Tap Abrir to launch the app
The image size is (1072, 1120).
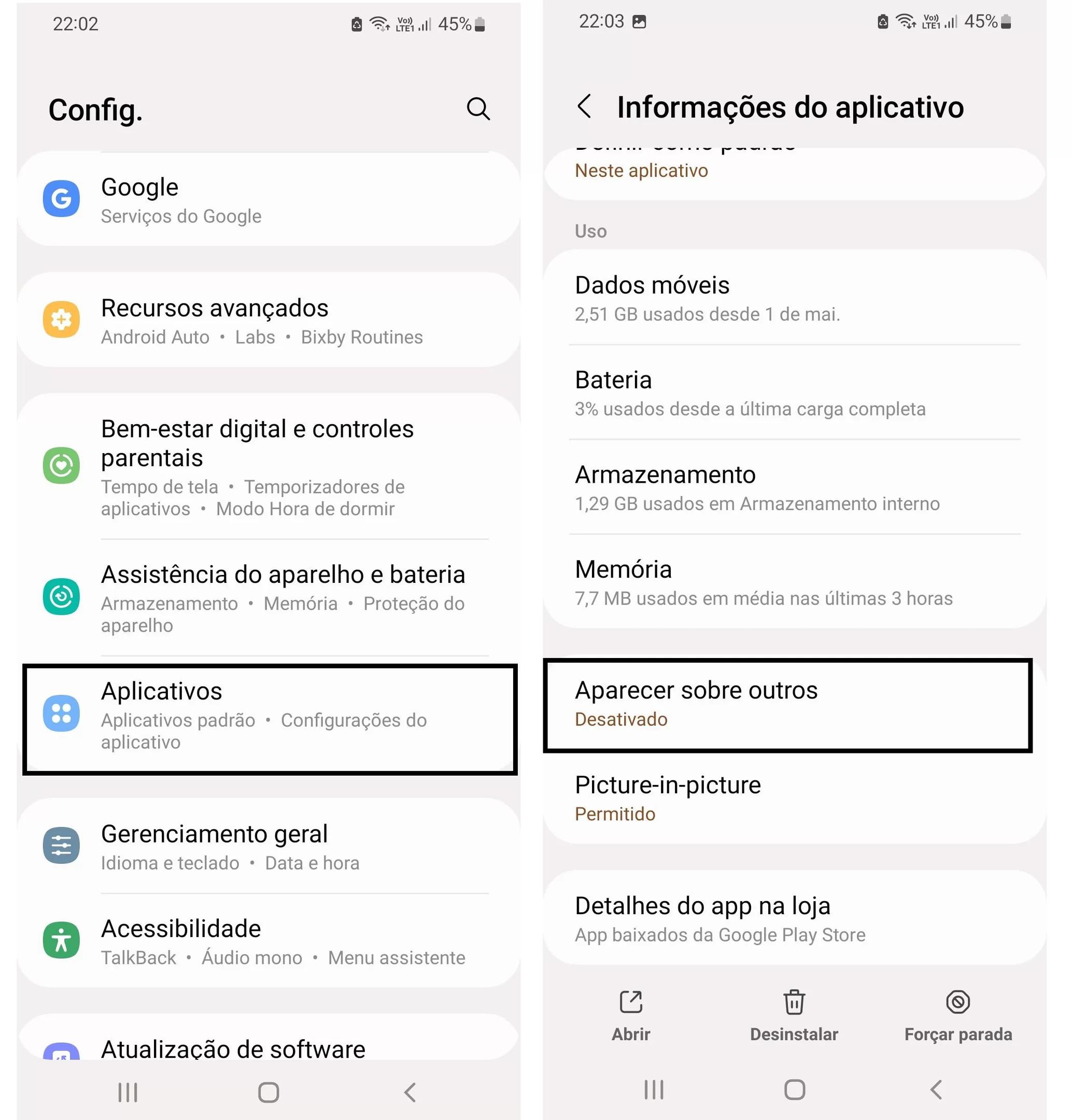pos(630,1015)
